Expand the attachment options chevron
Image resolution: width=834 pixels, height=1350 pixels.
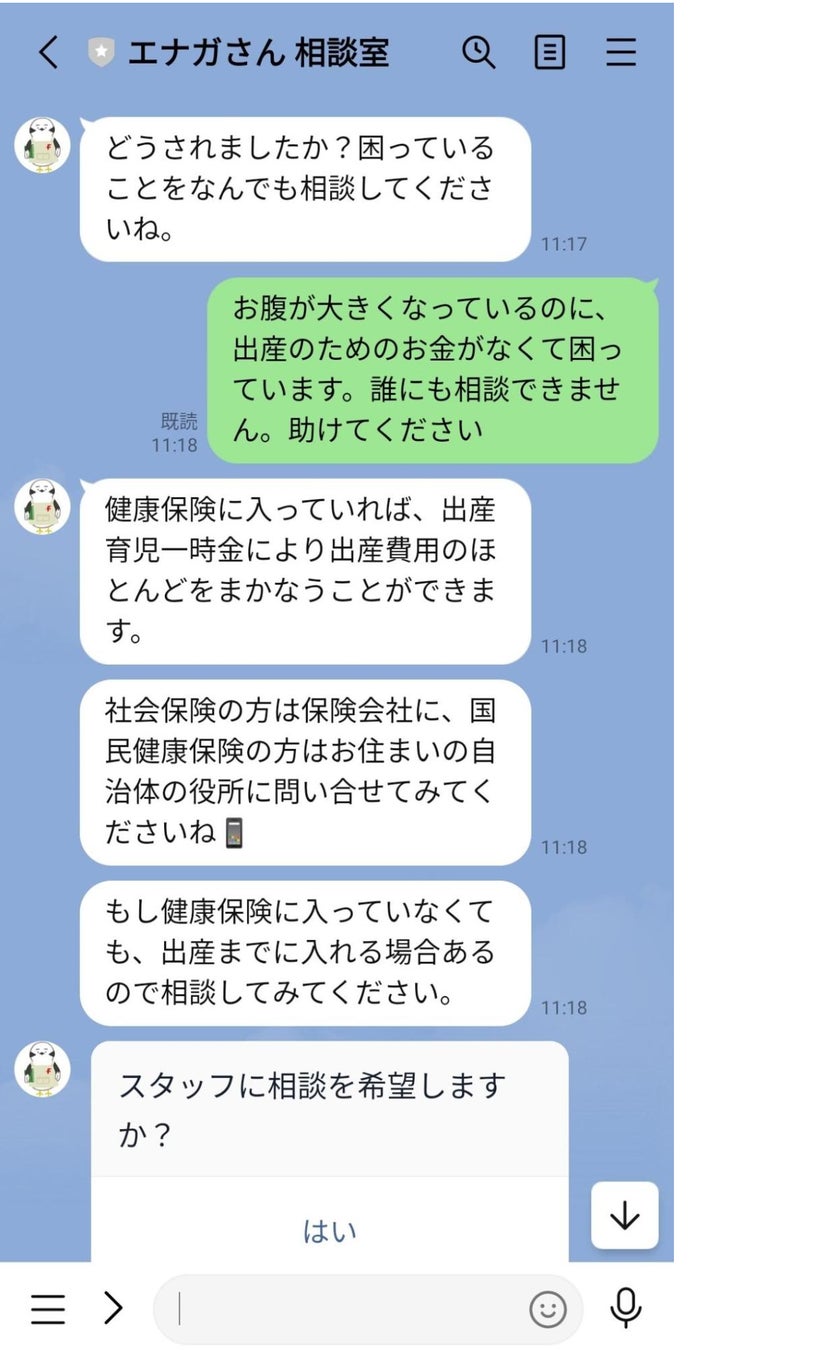113,1308
